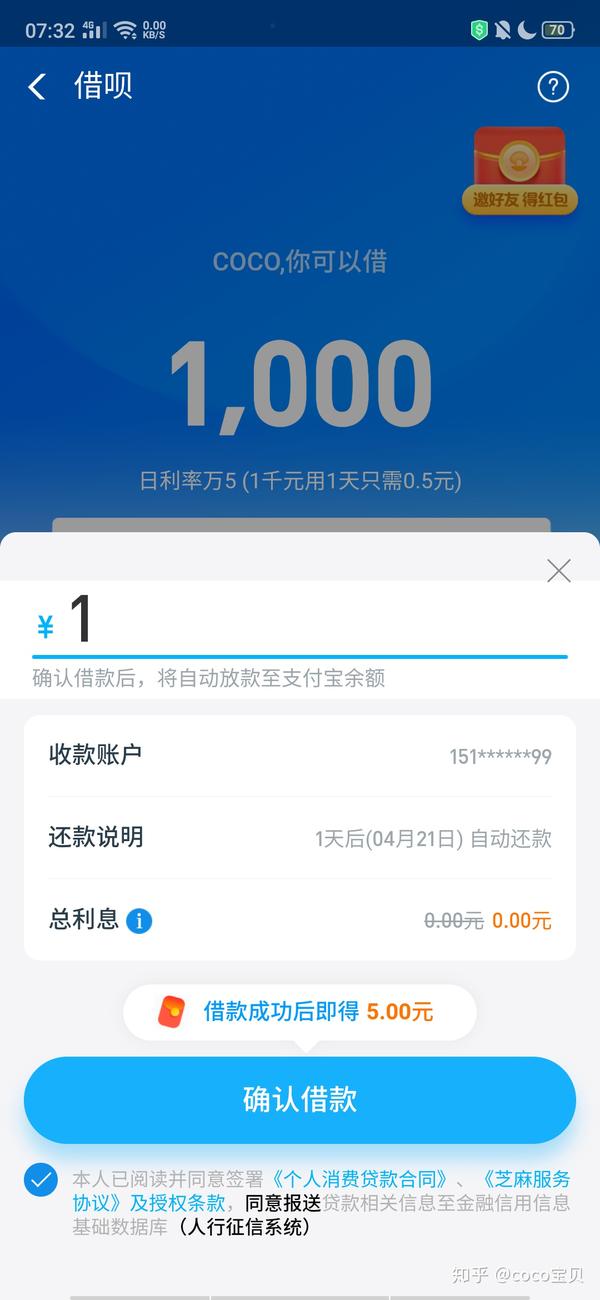The height and width of the screenshot is (1300, 600).
Task: Go back from the 借呗 page
Action: [37, 87]
